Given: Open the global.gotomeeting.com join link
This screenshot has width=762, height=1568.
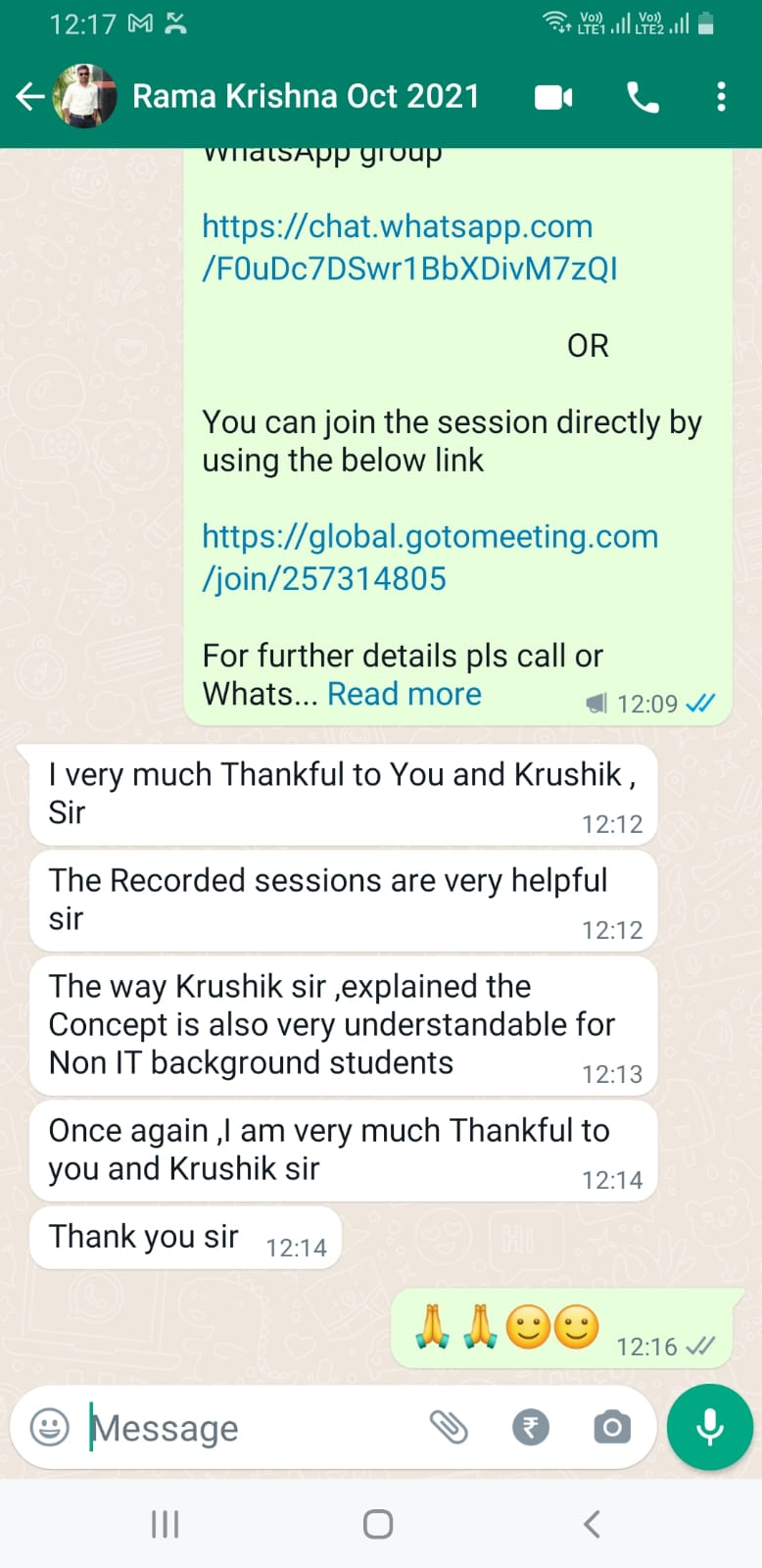Looking at the screenshot, I should tap(430, 558).
